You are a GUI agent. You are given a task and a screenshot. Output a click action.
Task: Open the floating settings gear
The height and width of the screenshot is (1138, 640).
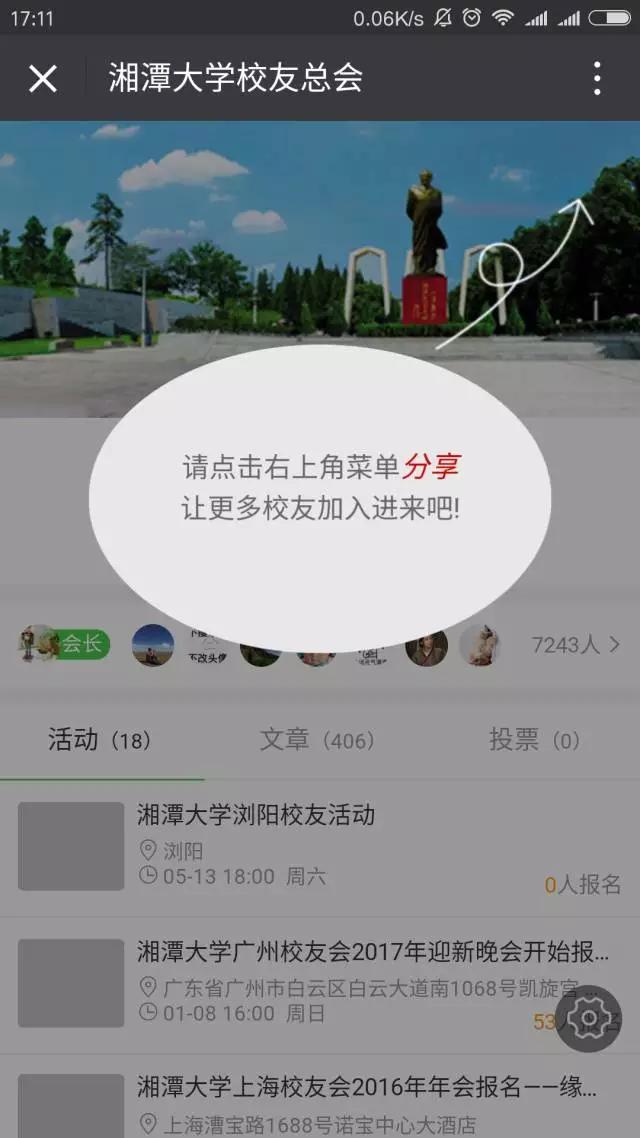(x=589, y=1018)
